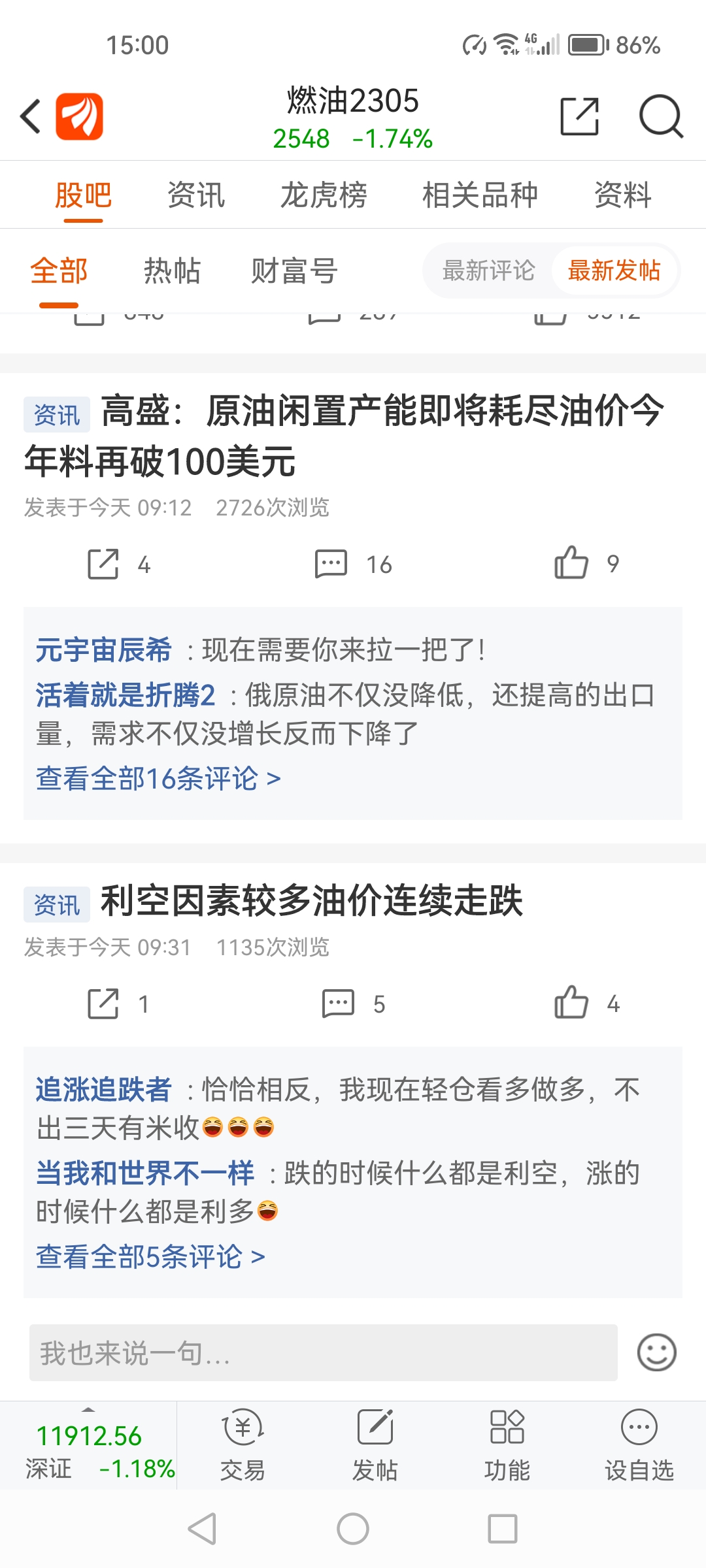This screenshot has width=706, height=1568.
Task: Switch to the 龙虎榜 tab
Action: (324, 195)
